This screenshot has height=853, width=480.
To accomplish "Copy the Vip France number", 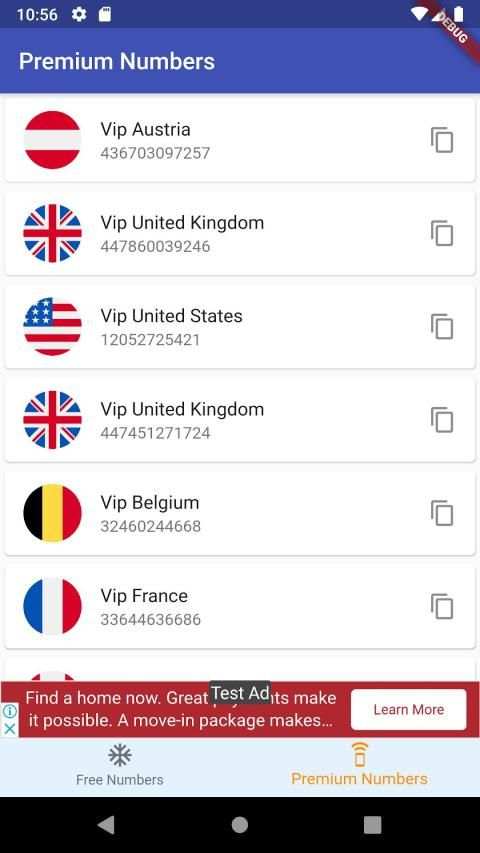I will [x=442, y=606].
